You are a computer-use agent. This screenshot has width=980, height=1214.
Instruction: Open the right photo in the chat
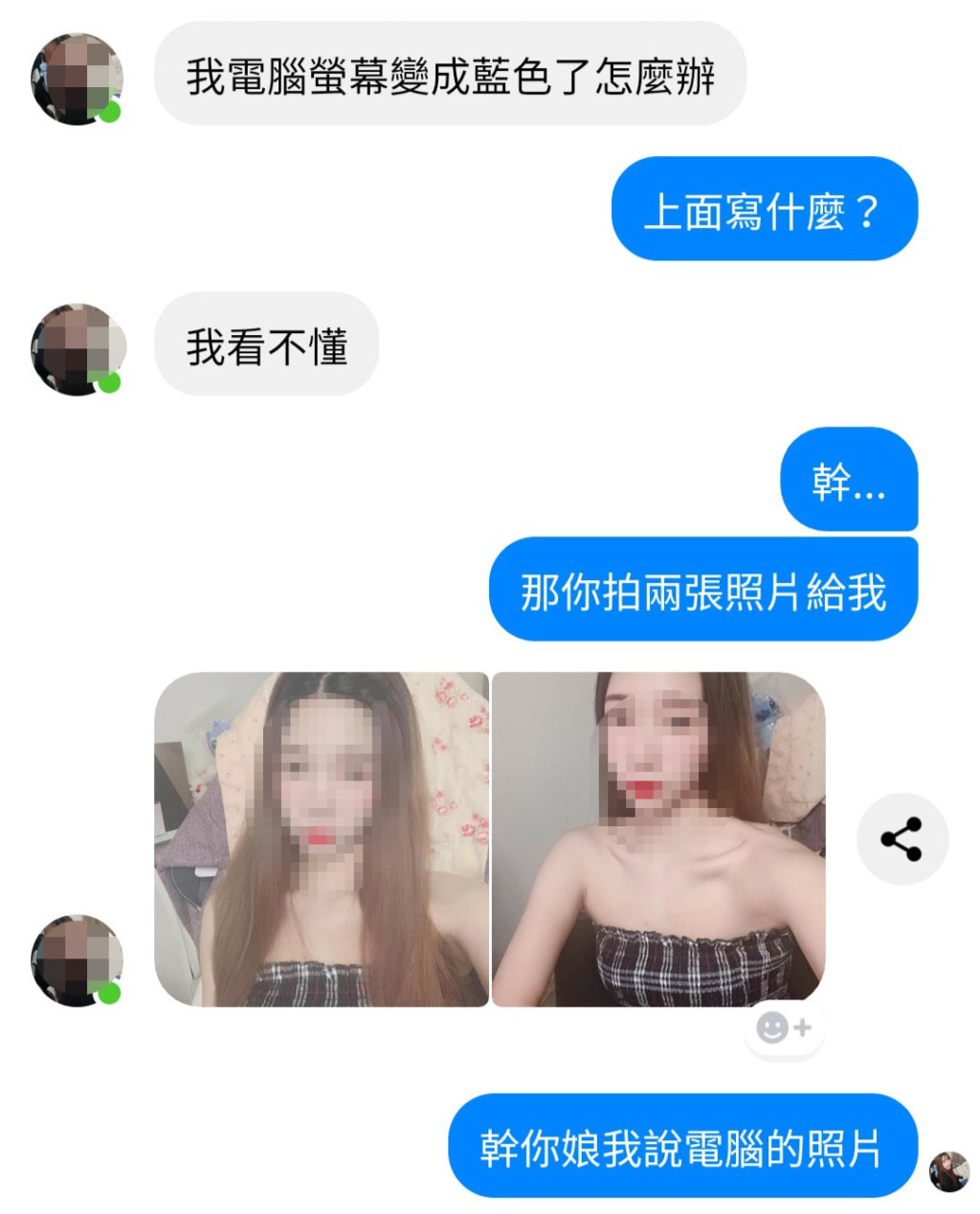click(658, 839)
